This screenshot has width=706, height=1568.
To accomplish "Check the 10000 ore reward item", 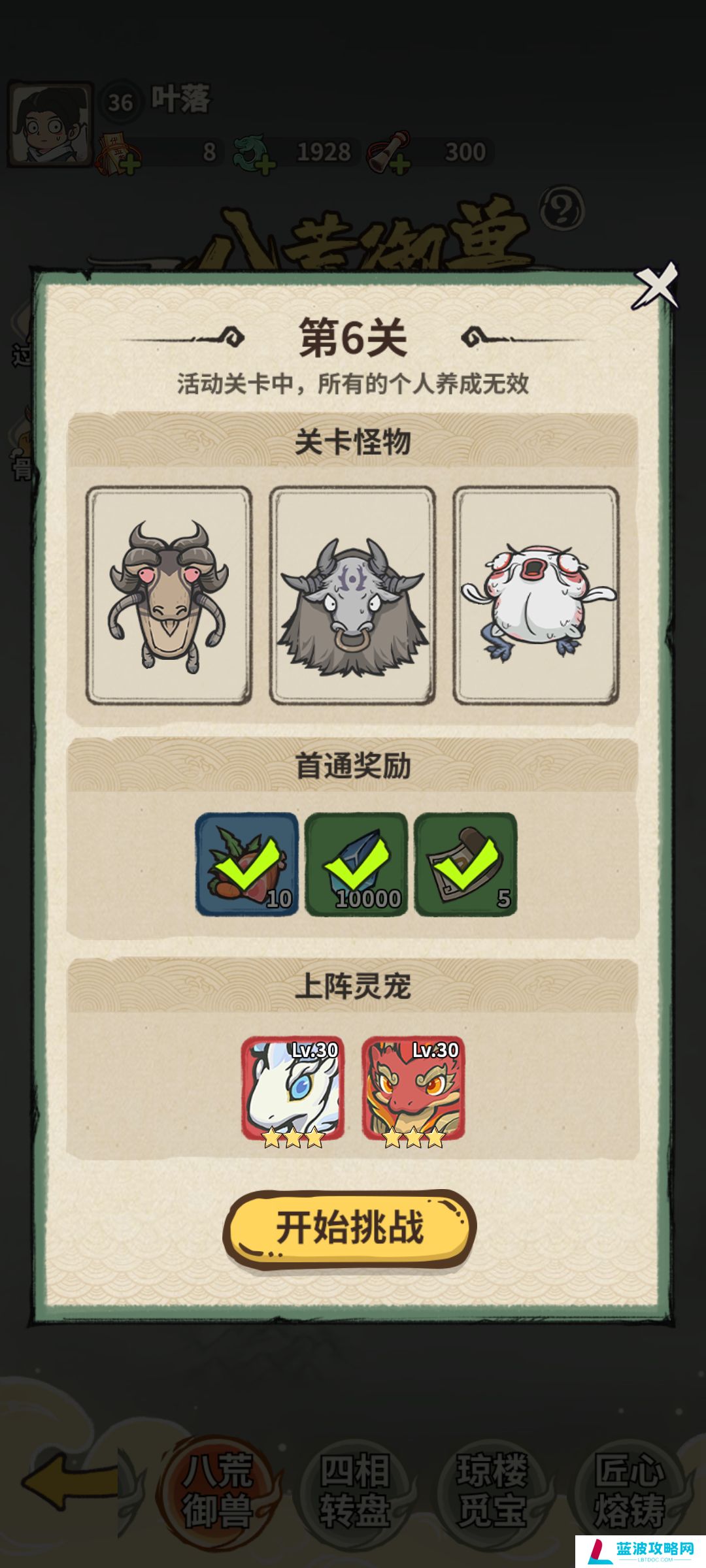I will click(356, 864).
